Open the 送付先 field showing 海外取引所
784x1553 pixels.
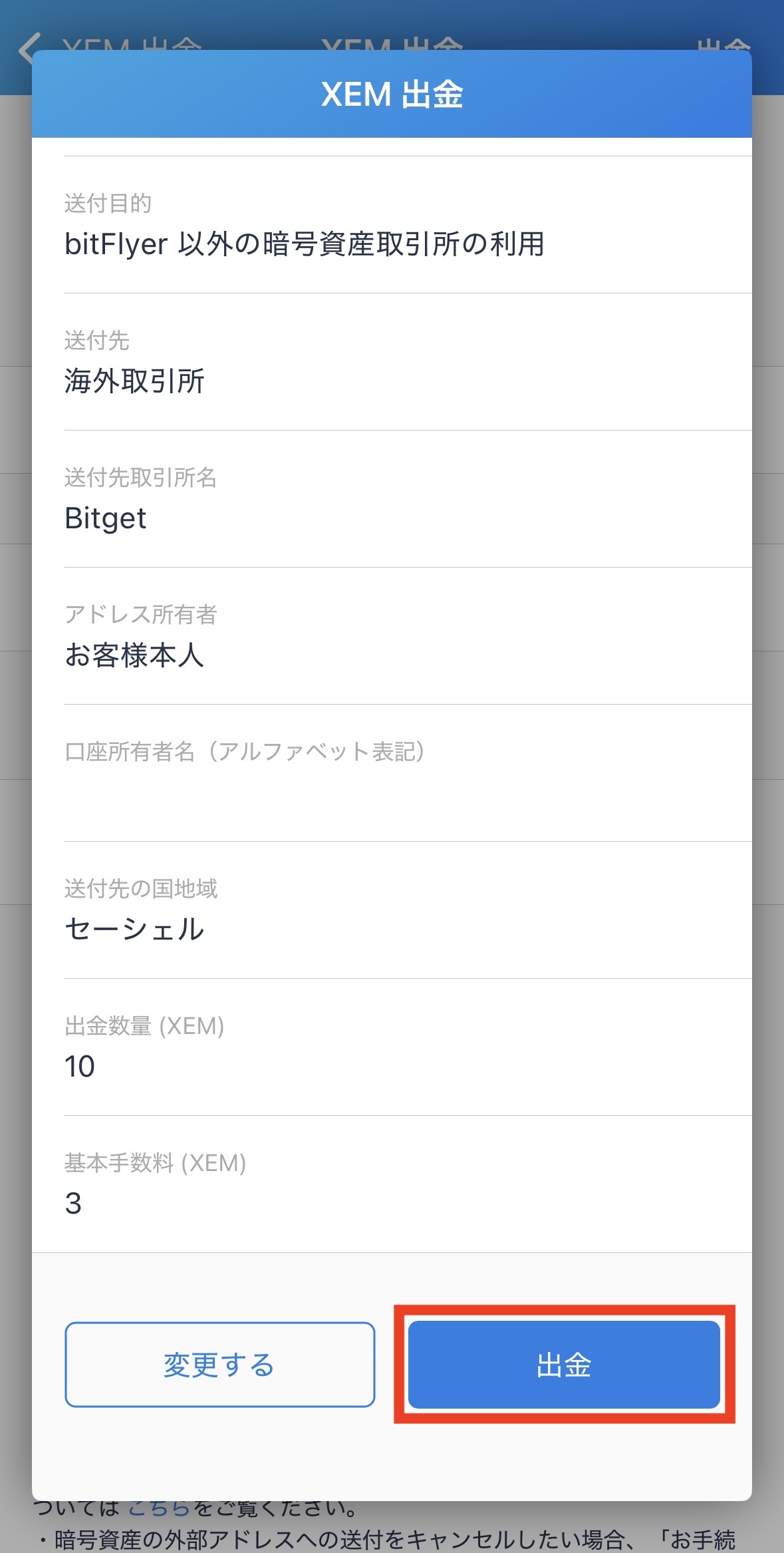click(x=392, y=363)
